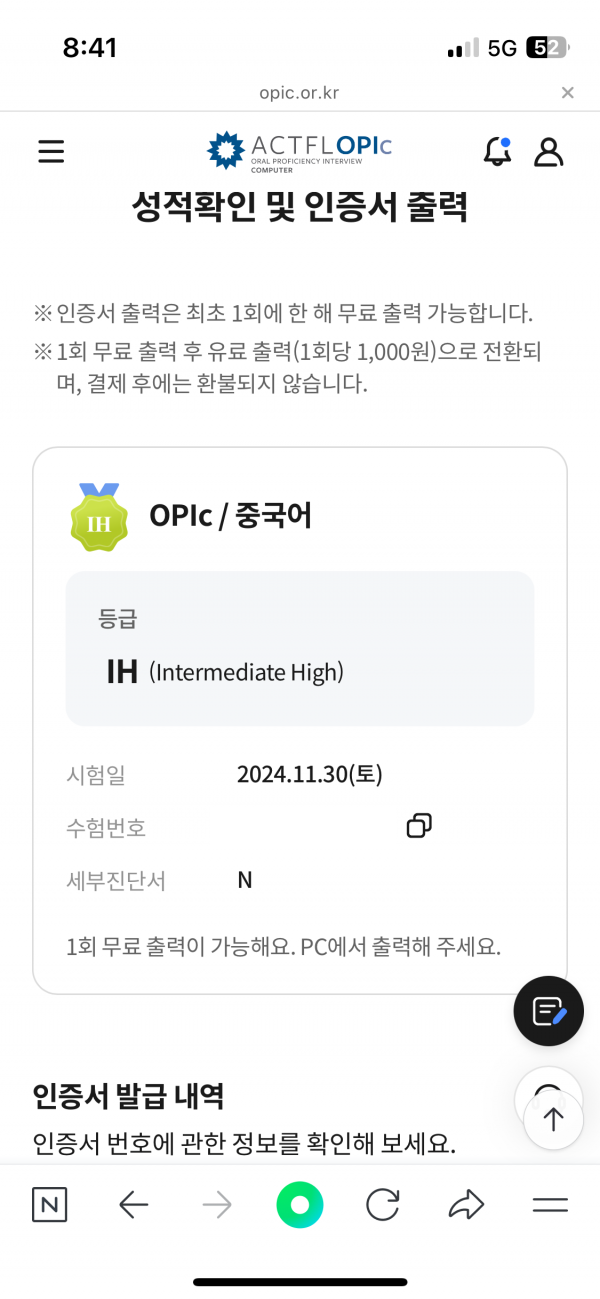Open the hamburger menu
Screen dimensions: 600x1299
[51, 151]
